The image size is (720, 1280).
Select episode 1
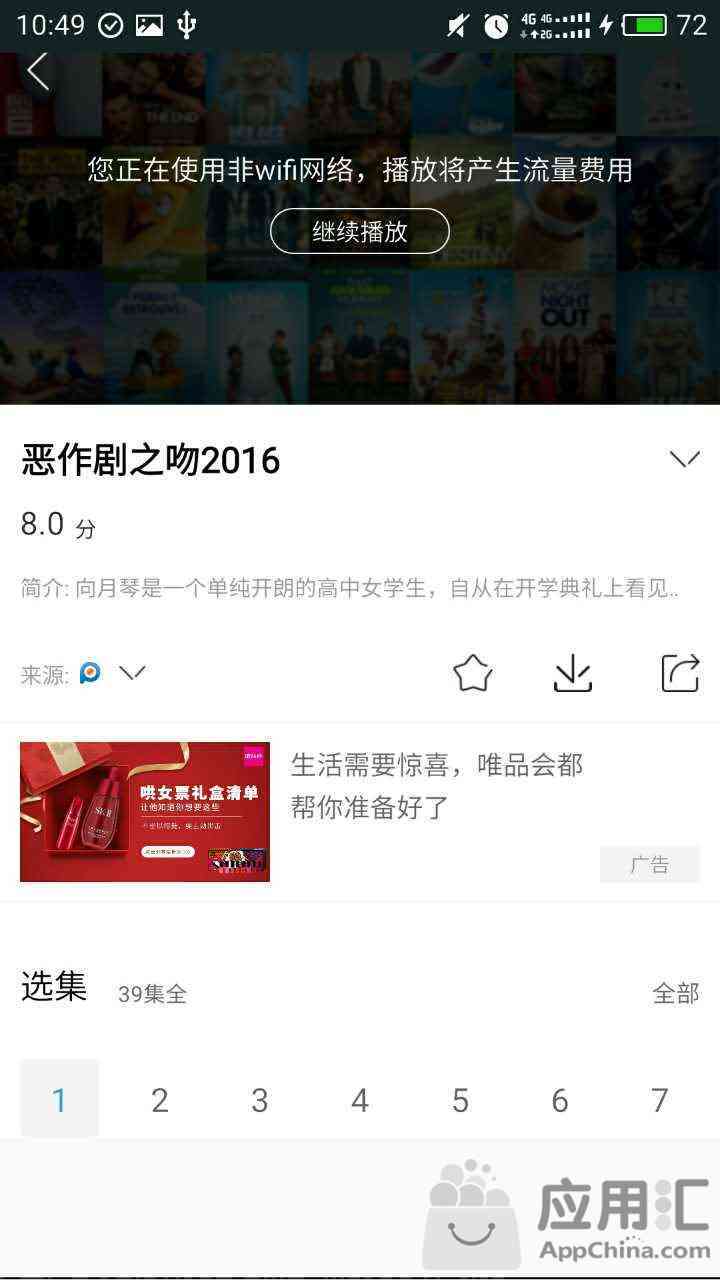point(59,1100)
